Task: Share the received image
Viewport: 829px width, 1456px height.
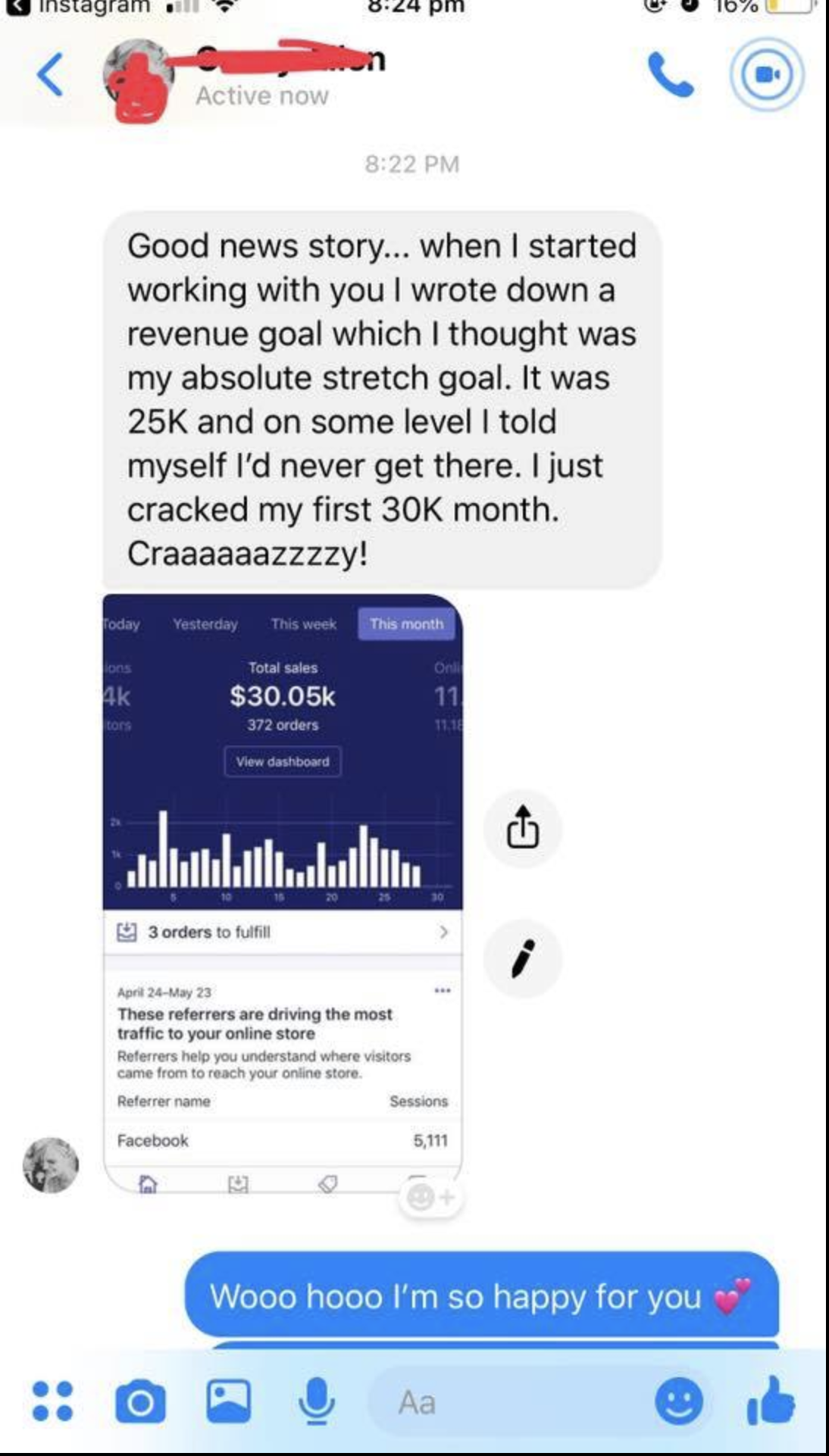Action: pos(523,828)
